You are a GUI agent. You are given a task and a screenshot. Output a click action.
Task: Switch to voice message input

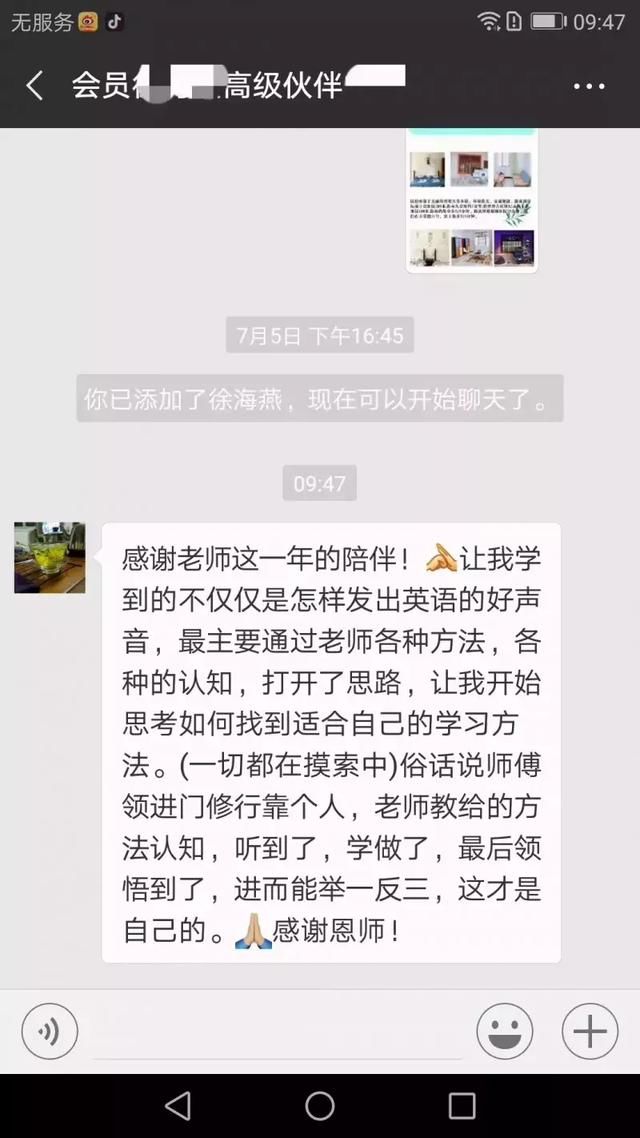pyautogui.click(x=49, y=1030)
